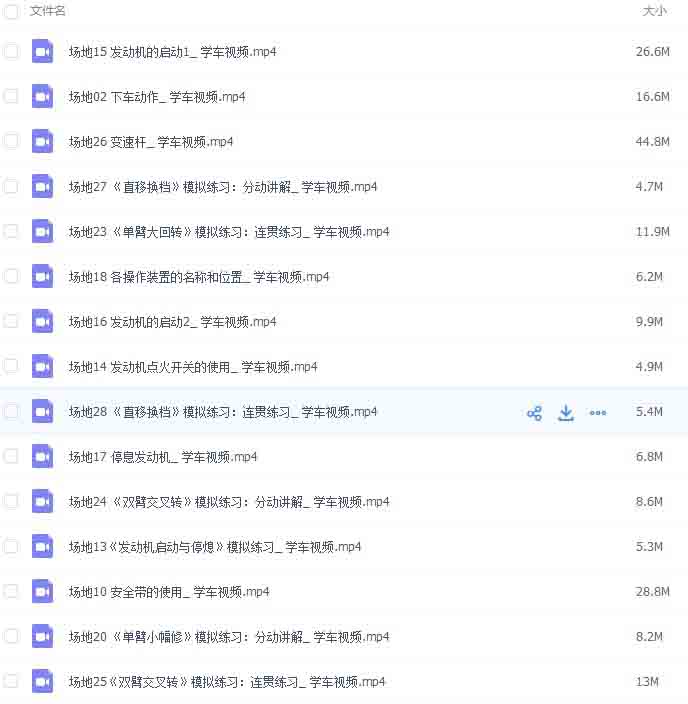
Task: Open 场地18 各操作装置的名称和位置 video
Action: coord(198,277)
